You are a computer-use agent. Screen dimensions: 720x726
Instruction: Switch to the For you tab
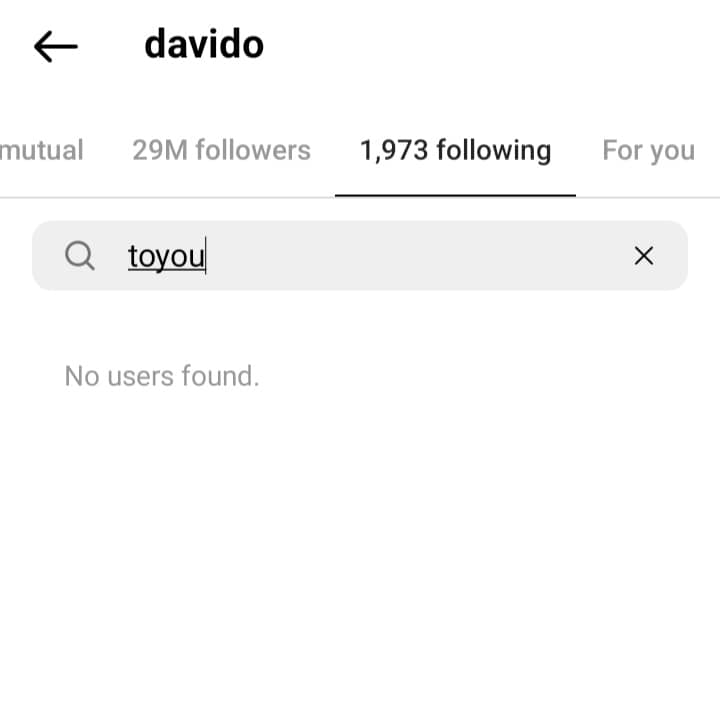click(648, 151)
